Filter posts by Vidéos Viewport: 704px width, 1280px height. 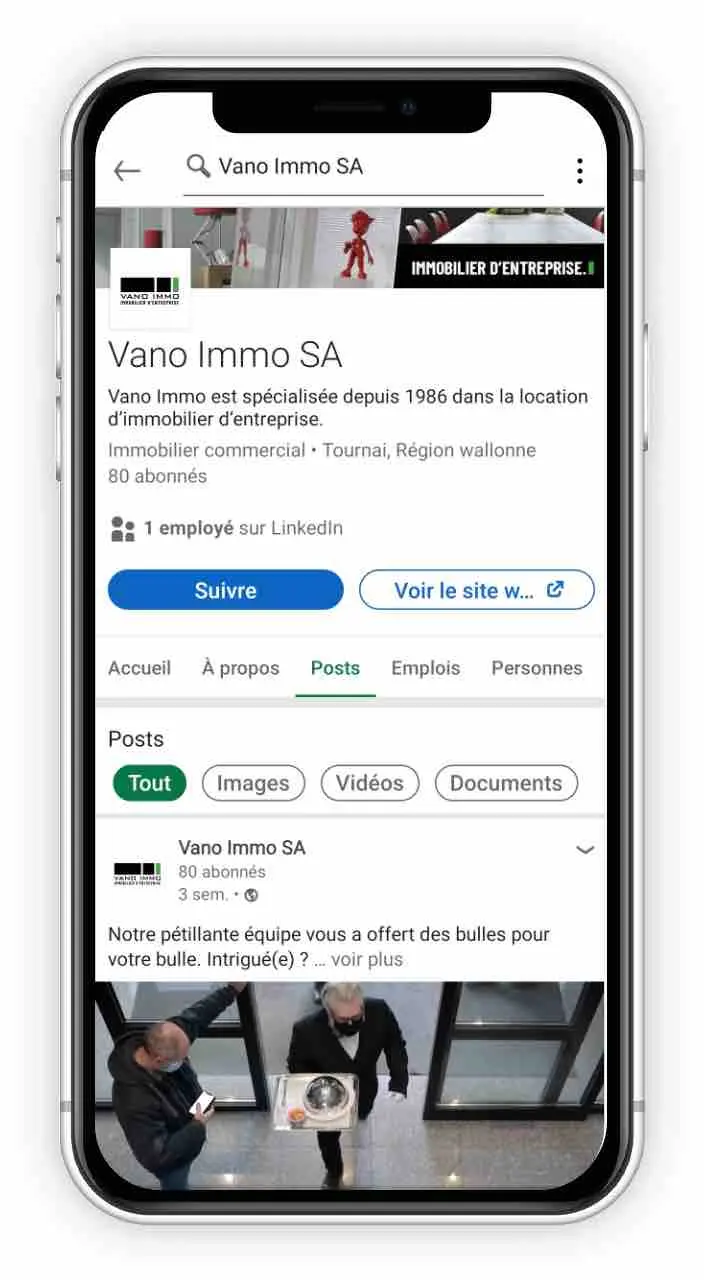[x=370, y=783]
